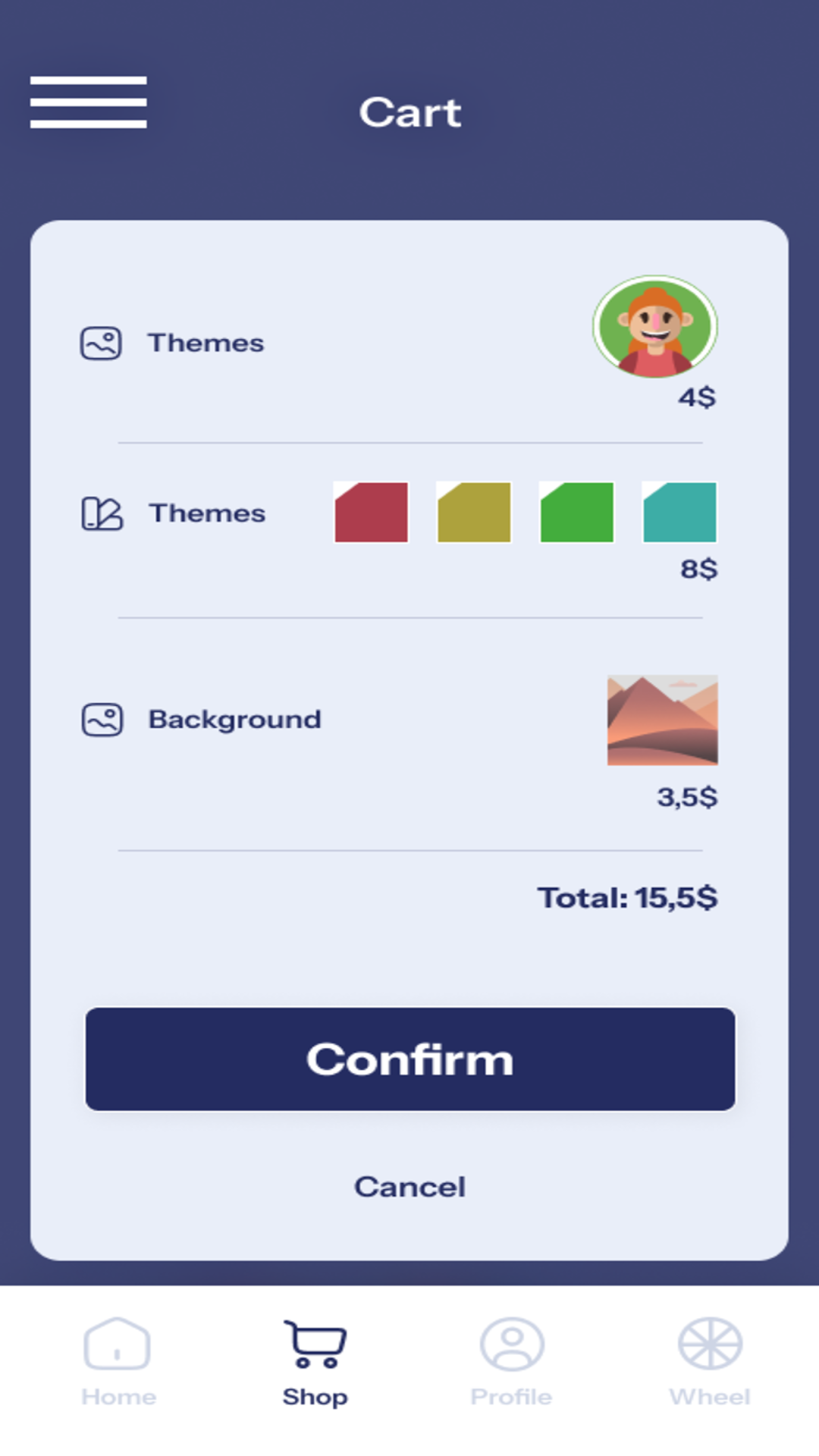
Task: Select the teal theme swatch
Action: tap(680, 513)
